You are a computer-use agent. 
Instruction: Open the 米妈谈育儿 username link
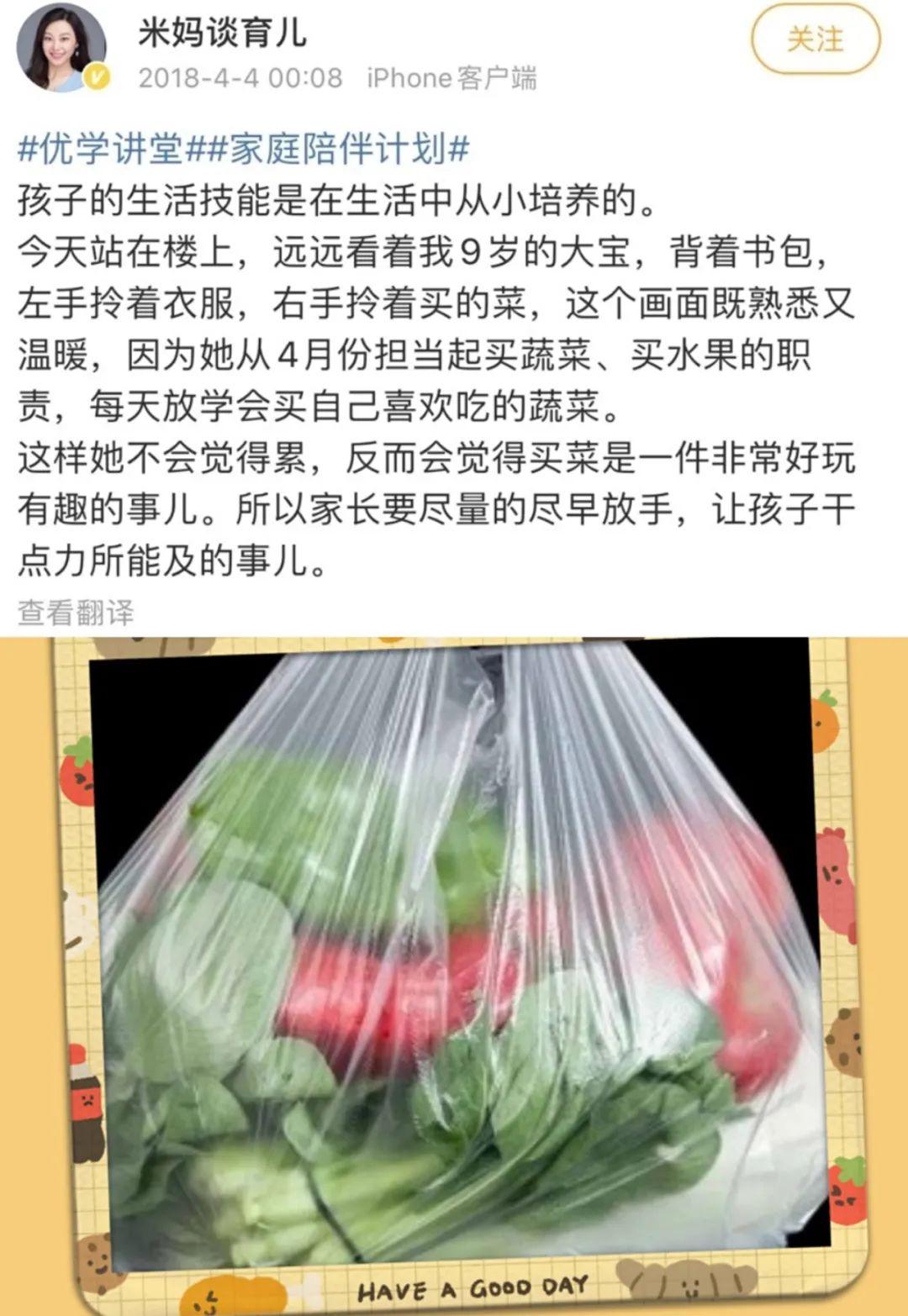click(222, 32)
